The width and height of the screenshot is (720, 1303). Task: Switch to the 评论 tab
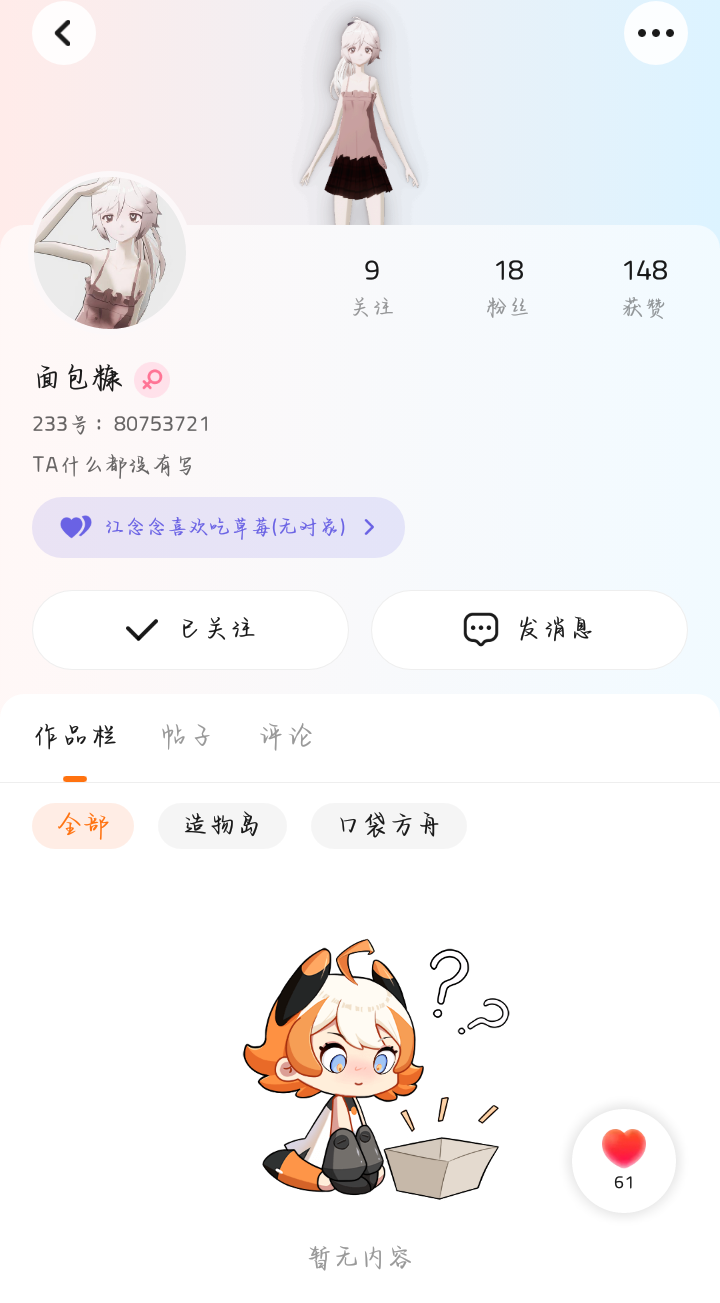click(x=286, y=737)
